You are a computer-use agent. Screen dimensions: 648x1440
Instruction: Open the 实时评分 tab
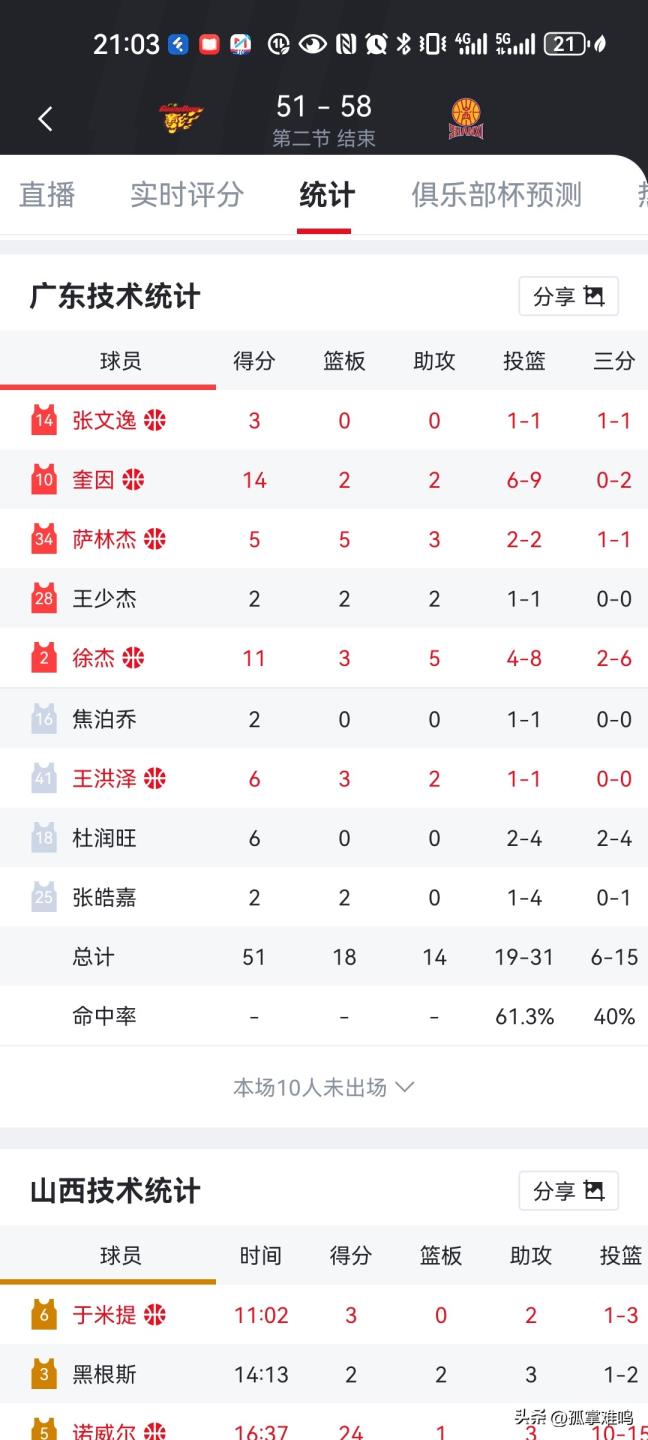(187, 194)
